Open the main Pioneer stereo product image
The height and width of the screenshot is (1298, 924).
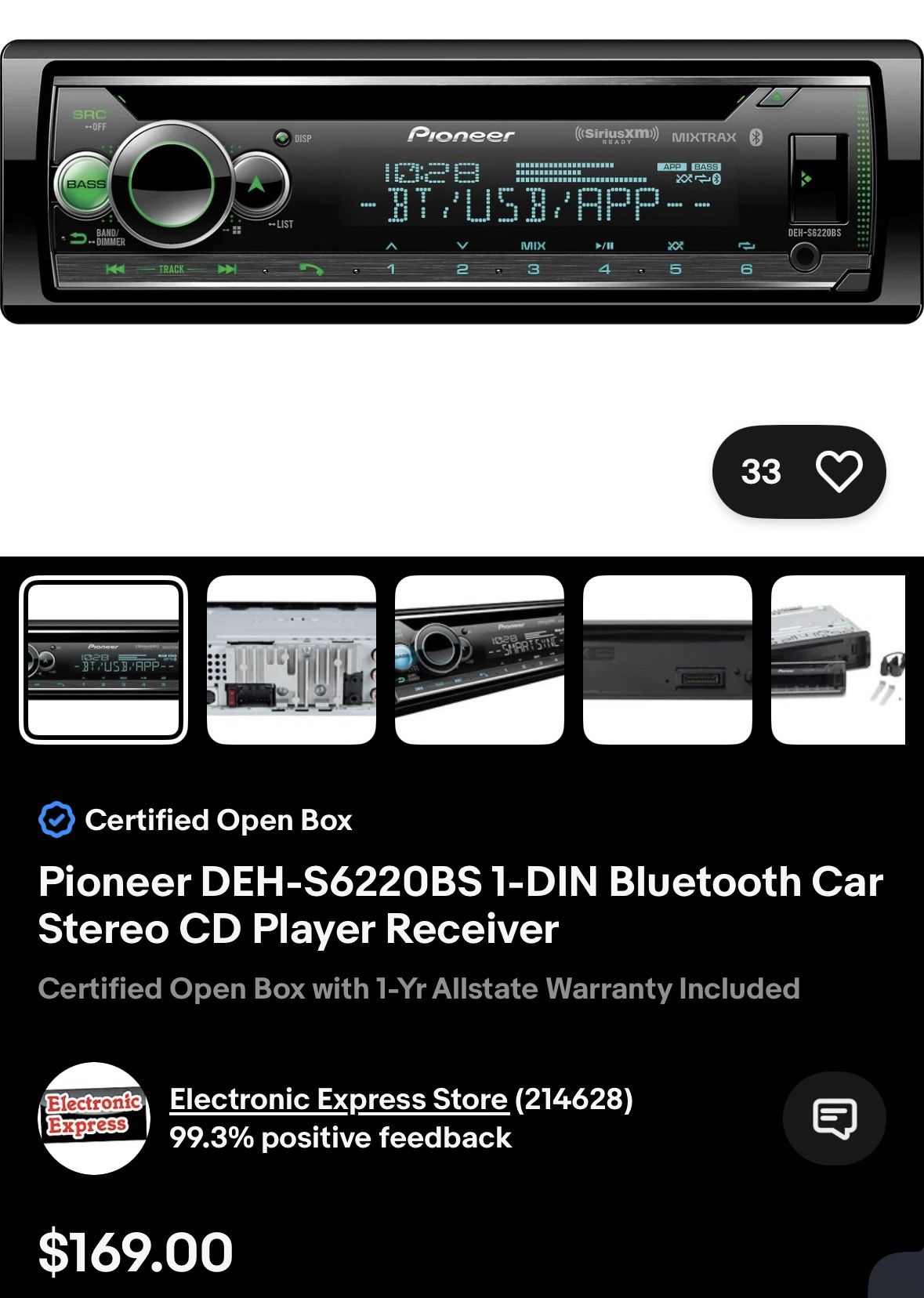point(462,182)
